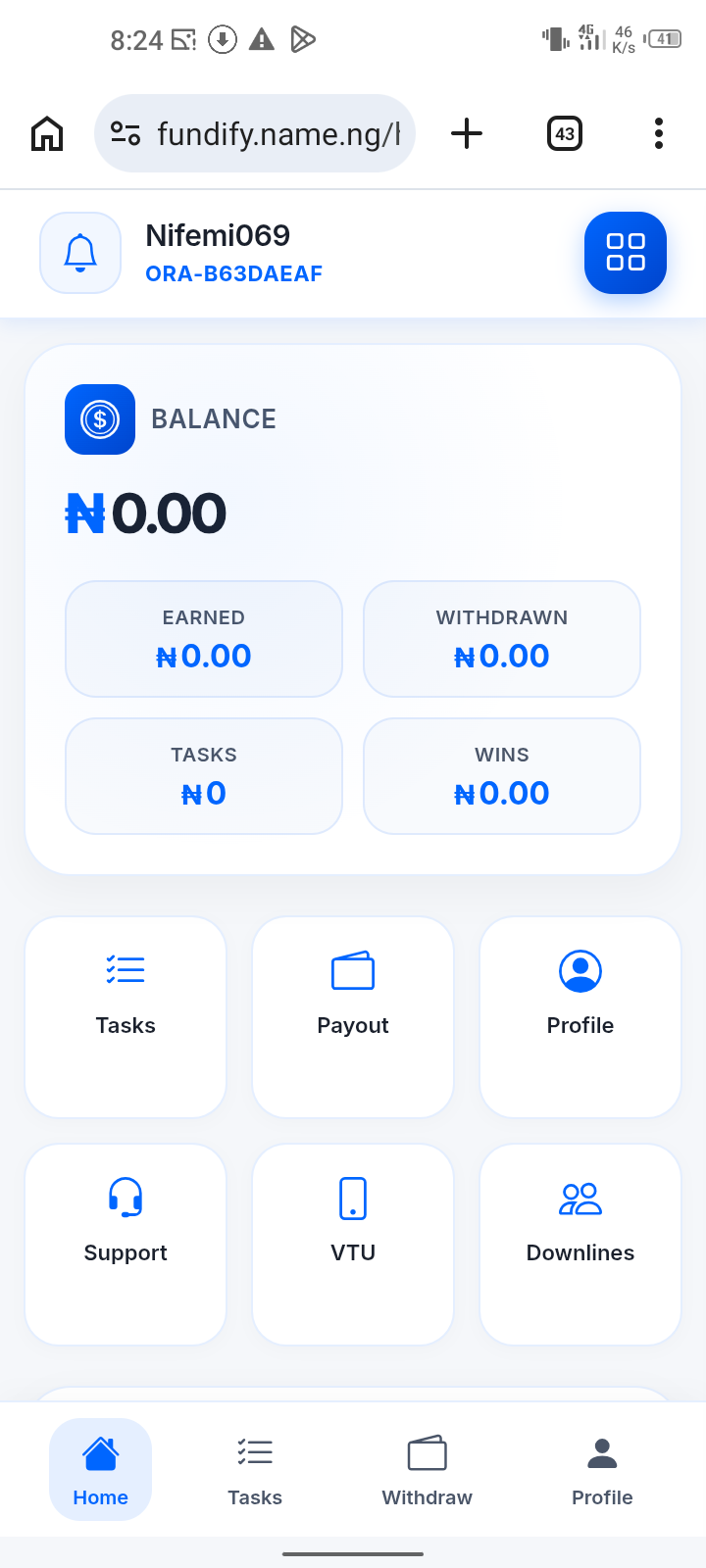Switch to the Home tab in bottom navigation

coord(100,1470)
